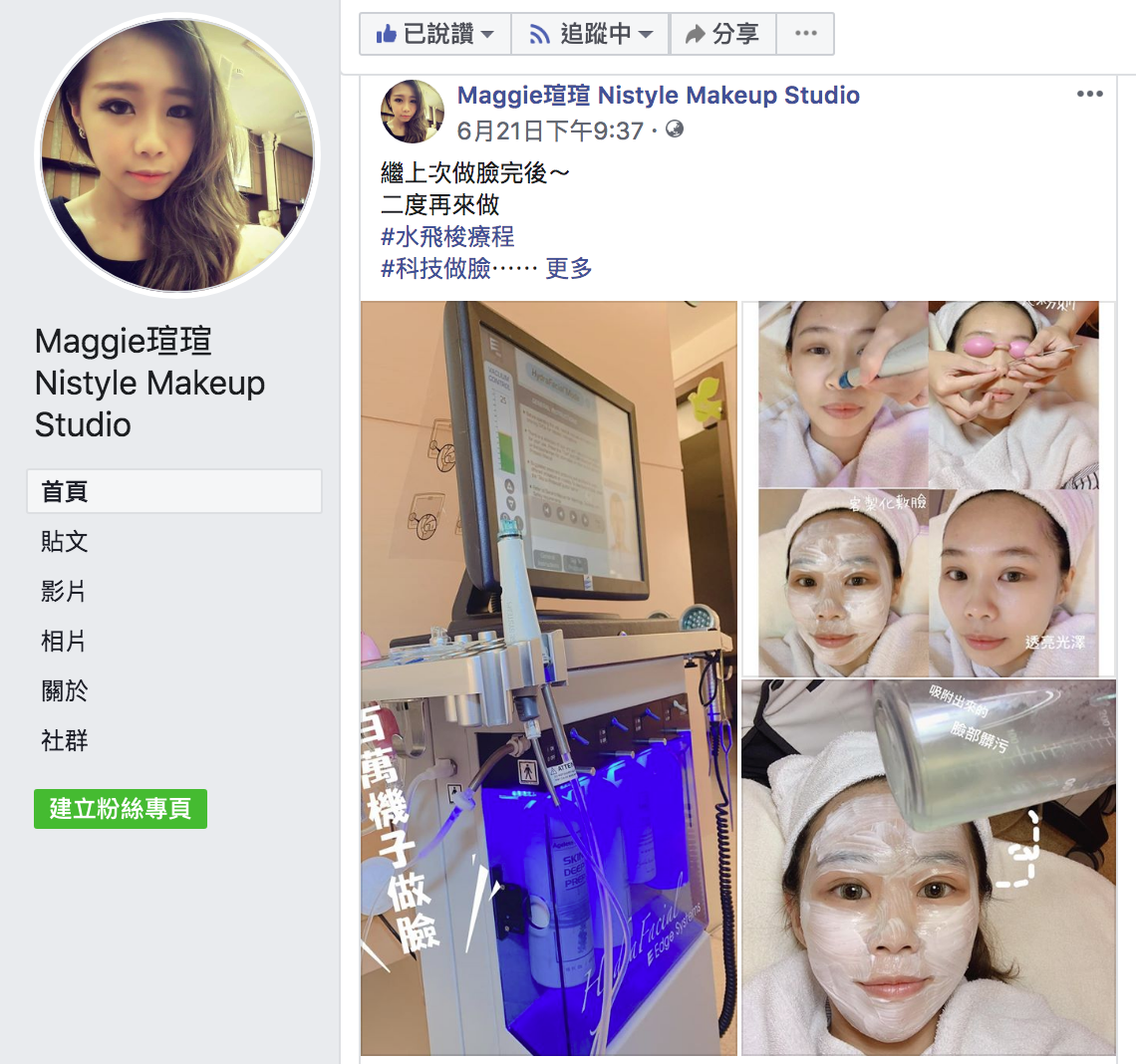
Task: Open page overflow menu next to 分享
Action: [805, 35]
